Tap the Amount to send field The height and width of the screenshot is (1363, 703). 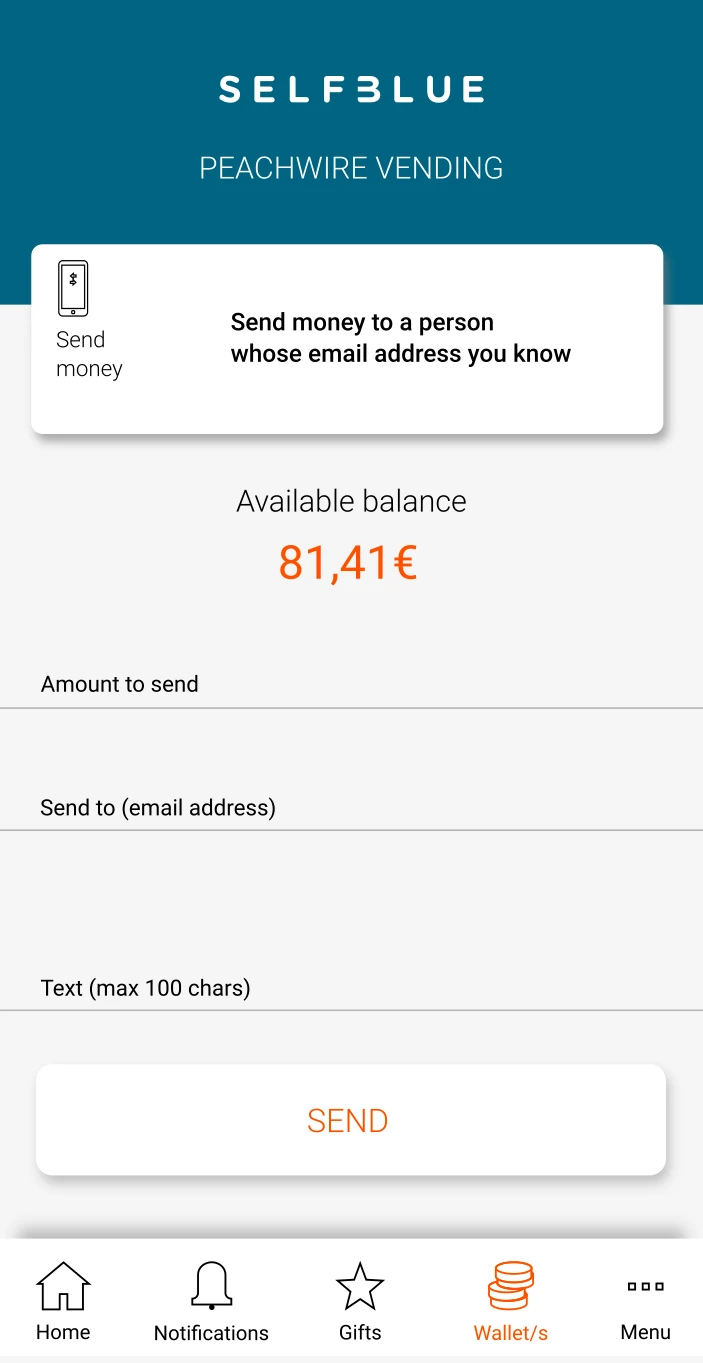click(x=351, y=685)
